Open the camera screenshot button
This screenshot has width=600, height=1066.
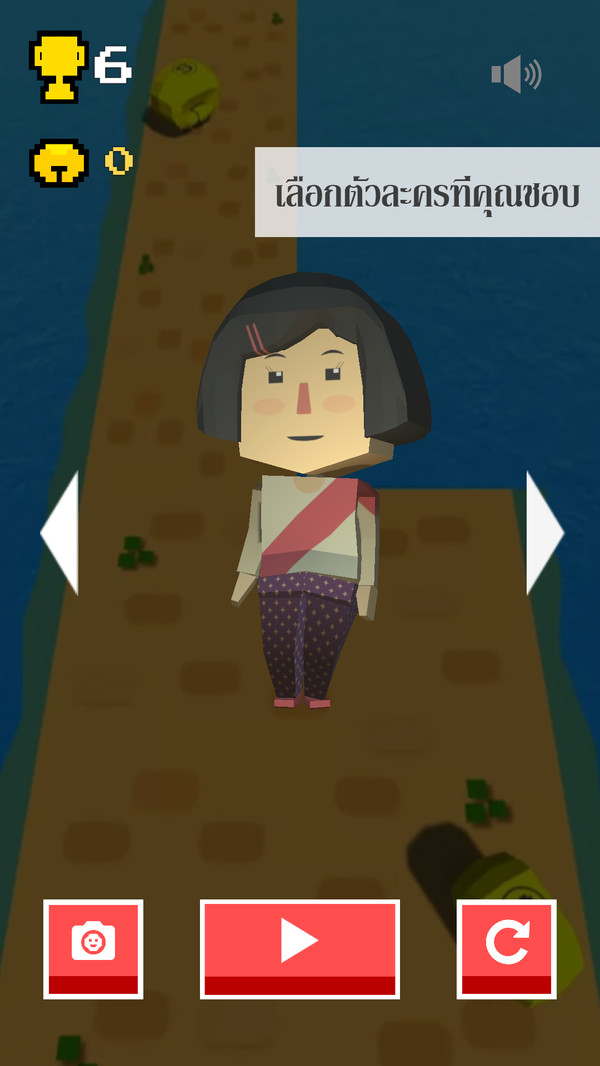pos(93,946)
